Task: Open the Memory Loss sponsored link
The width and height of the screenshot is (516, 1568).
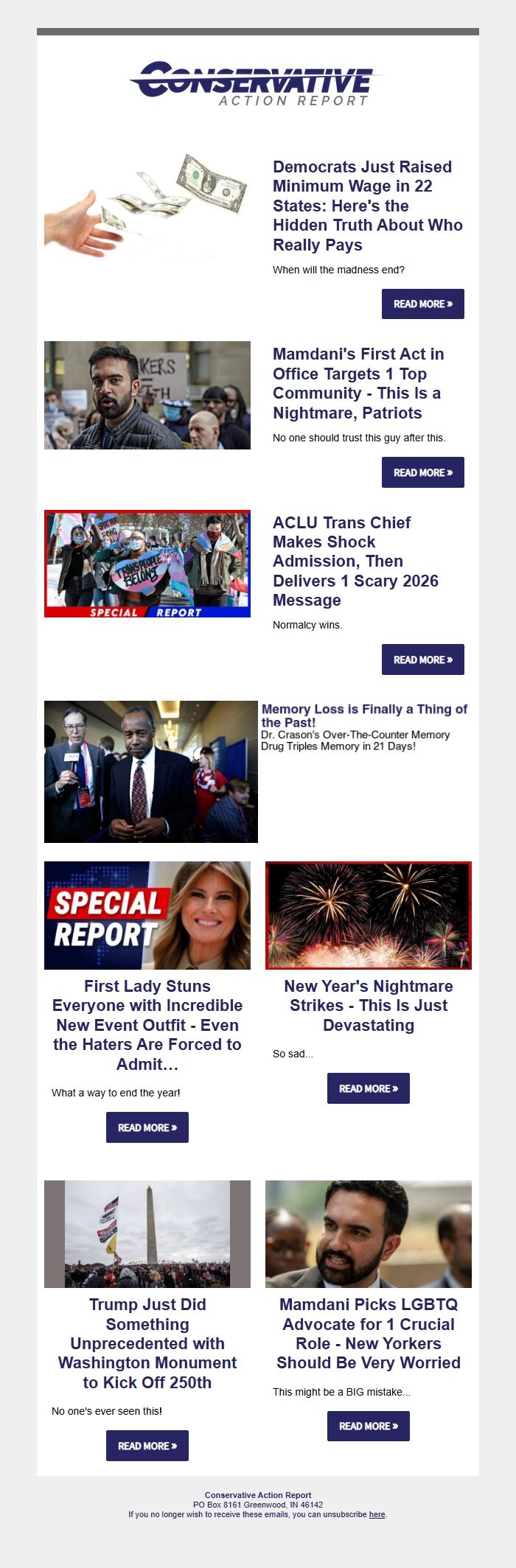Action: [364, 715]
